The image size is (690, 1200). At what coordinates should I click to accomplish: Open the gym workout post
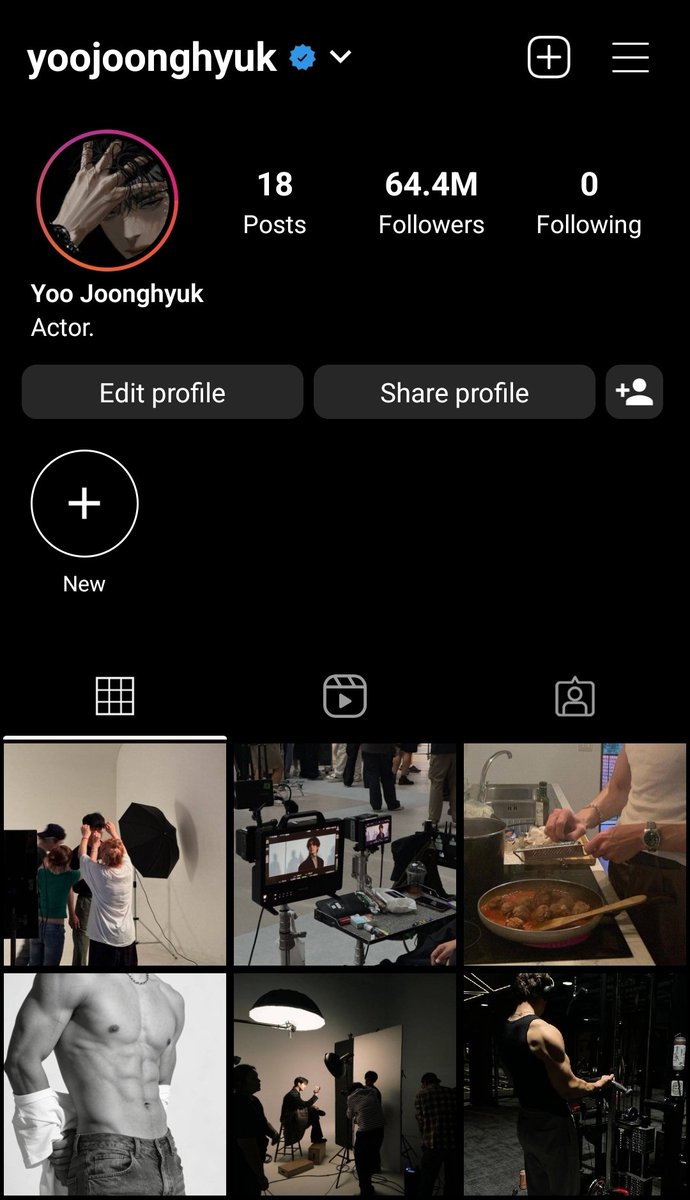tap(575, 1084)
